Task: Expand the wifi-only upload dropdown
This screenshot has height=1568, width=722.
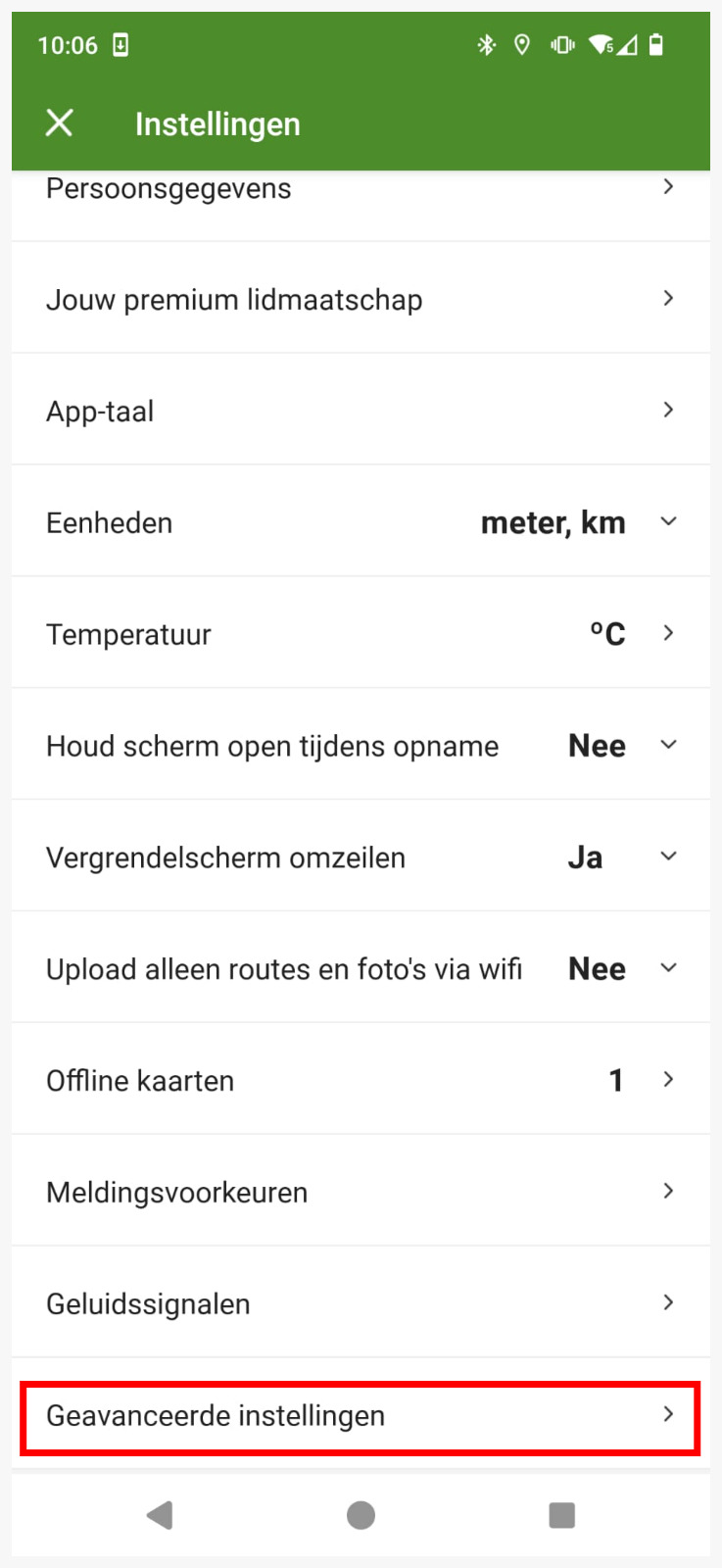Action: click(x=668, y=969)
